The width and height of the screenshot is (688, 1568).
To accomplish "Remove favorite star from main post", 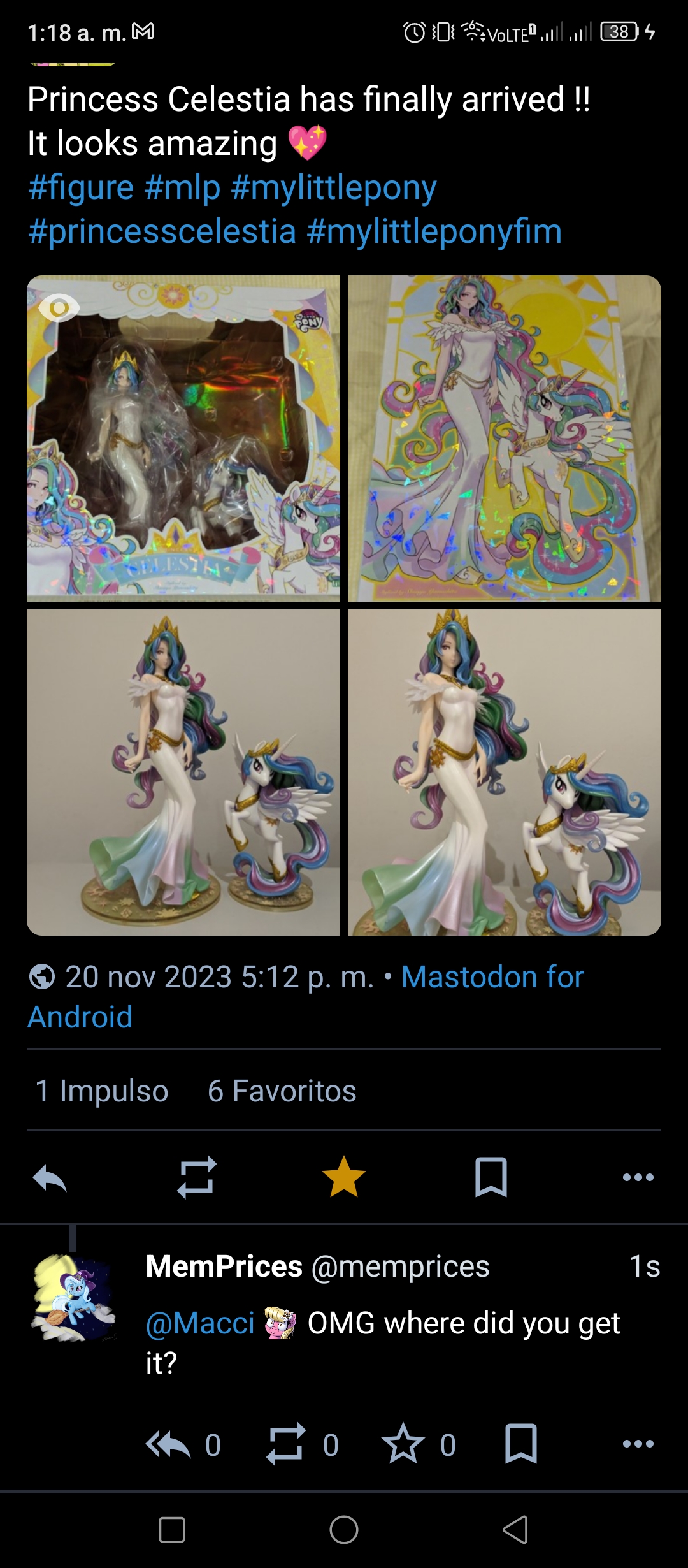I will 344,1177.
